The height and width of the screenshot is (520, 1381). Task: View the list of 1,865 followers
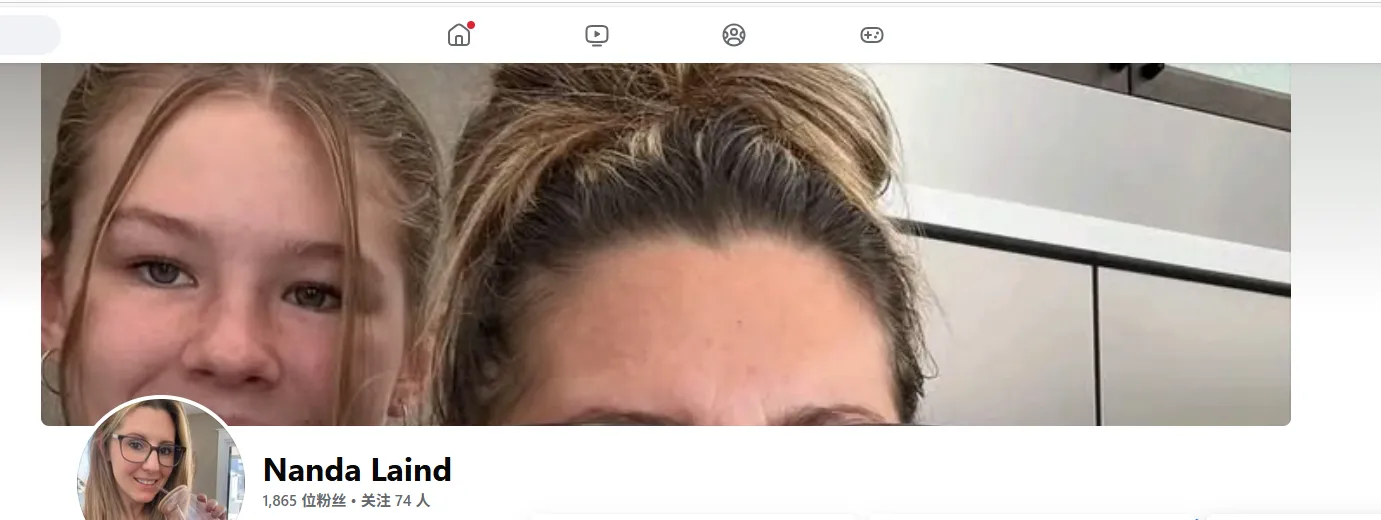coord(304,501)
